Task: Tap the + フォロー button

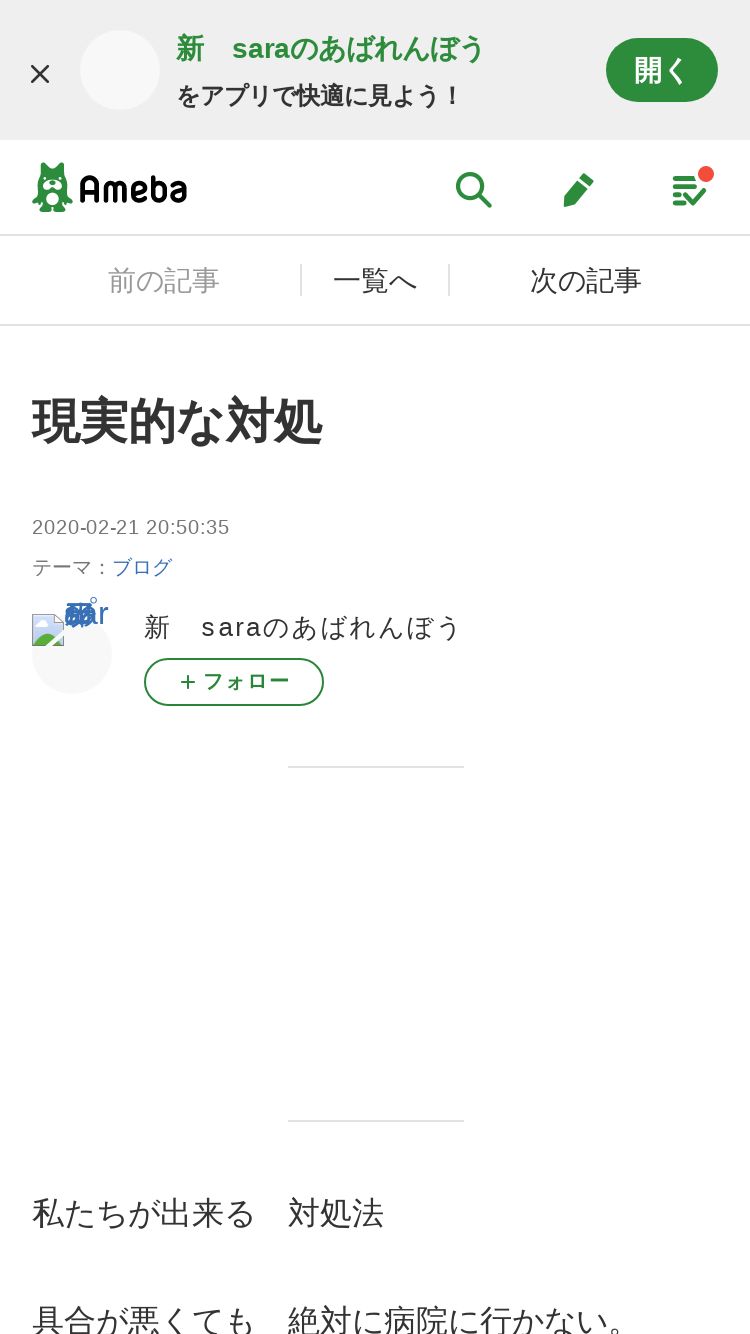Action: tap(234, 682)
